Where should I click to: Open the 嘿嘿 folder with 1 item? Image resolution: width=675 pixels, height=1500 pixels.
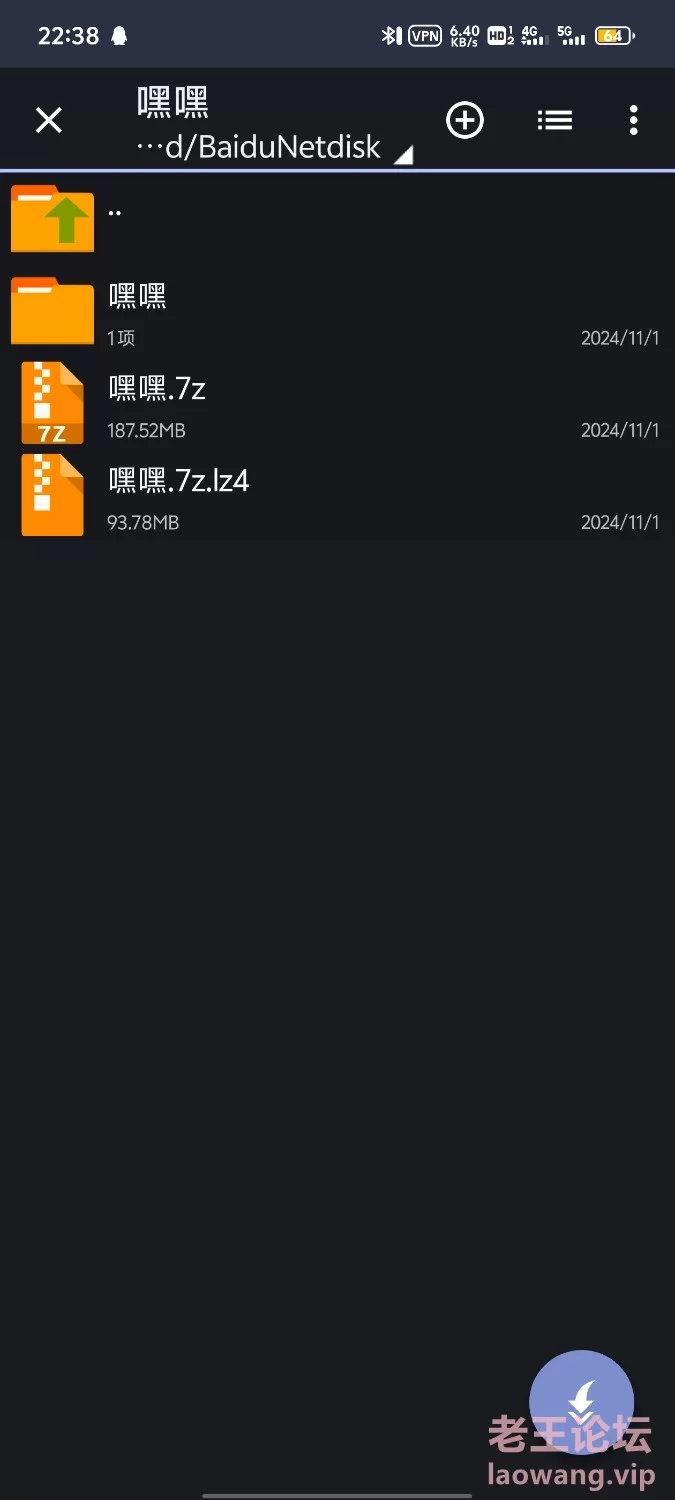coord(337,311)
